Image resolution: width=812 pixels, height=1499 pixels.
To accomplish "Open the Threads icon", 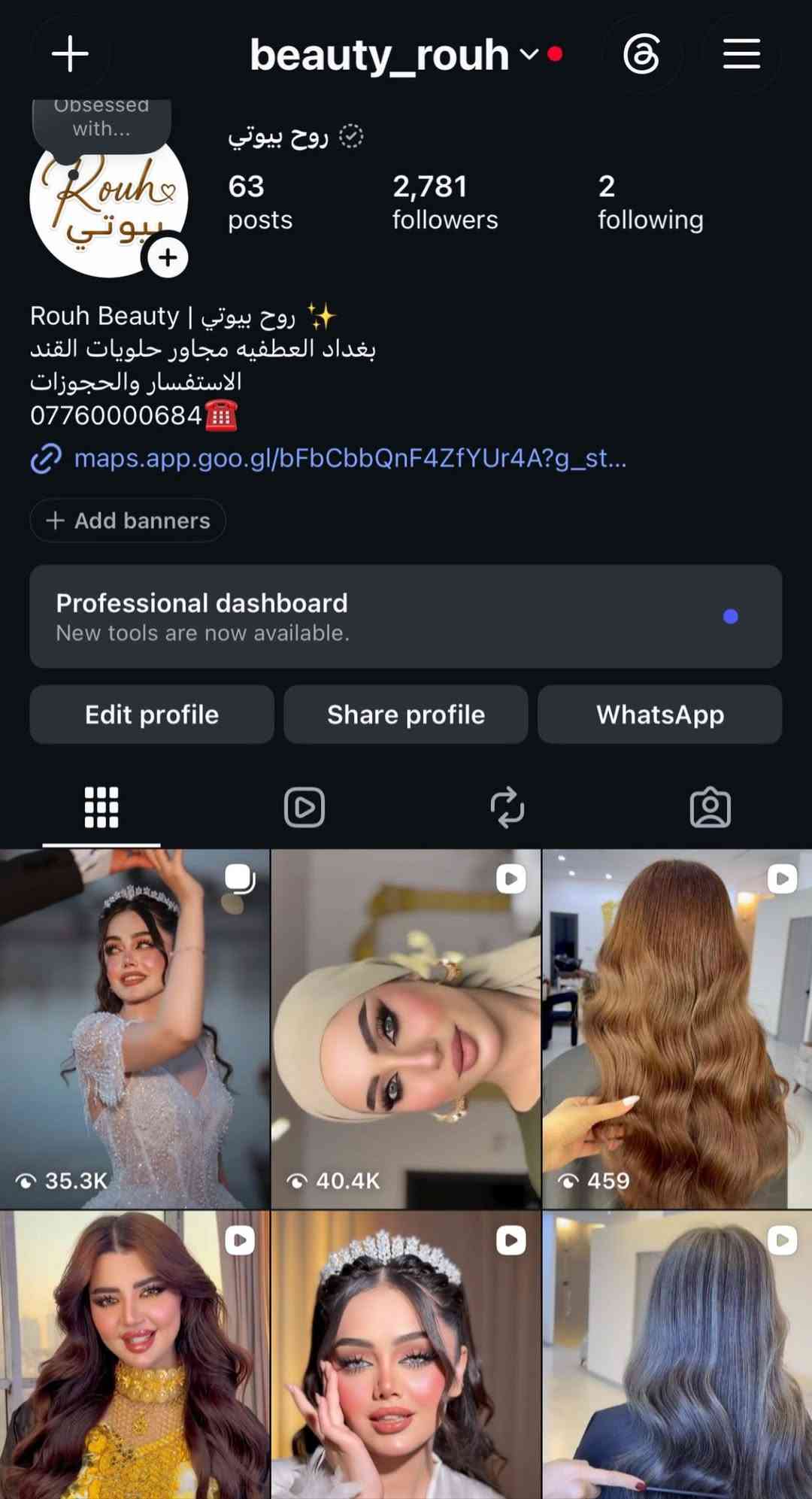I will [642, 54].
